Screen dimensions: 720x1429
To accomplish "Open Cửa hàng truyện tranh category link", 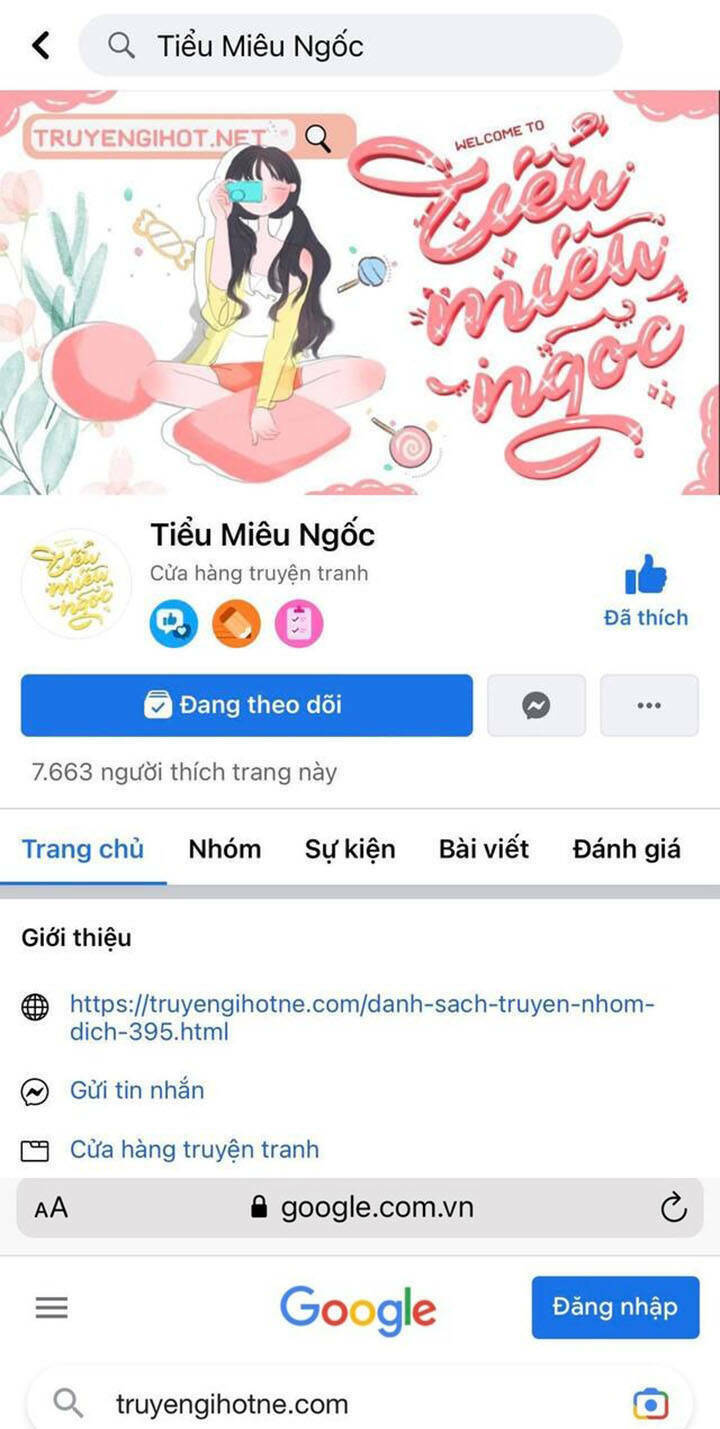I will (x=194, y=1150).
